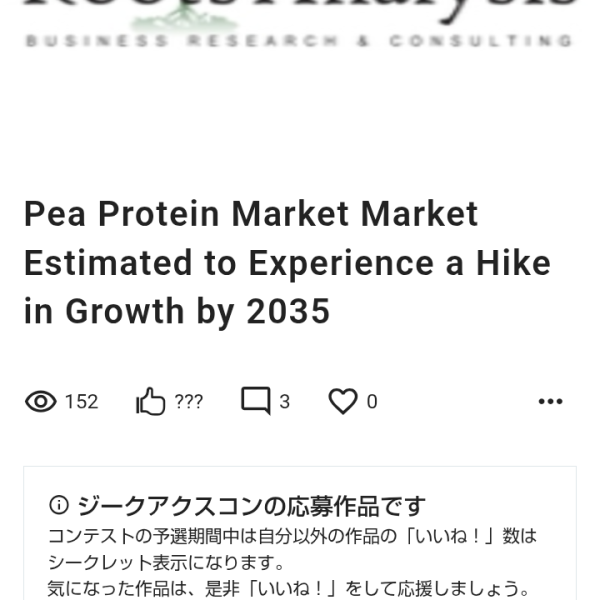This screenshot has width=600, height=600.
Task: Like this Pea Protein article
Action: [151, 402]
